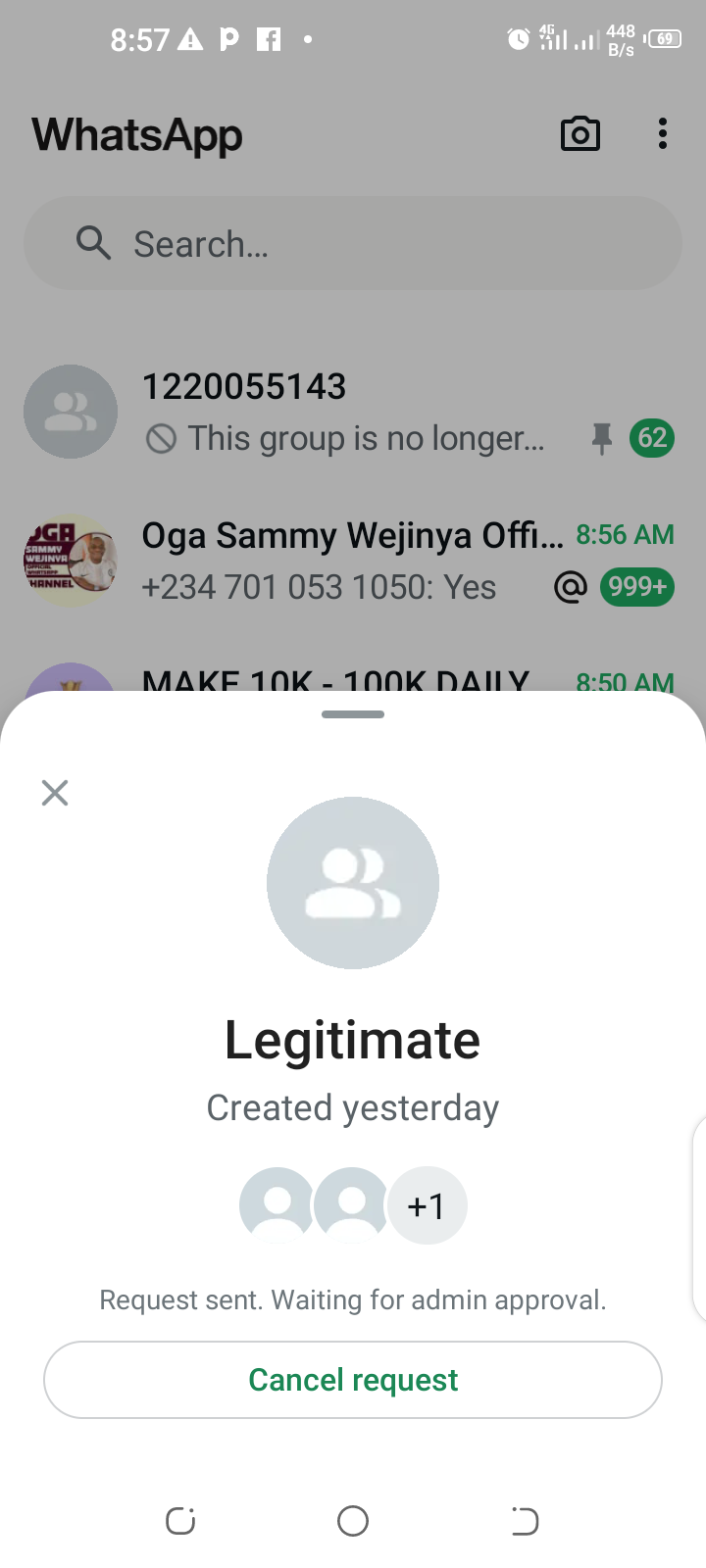Open the three-dot overflow menu
Viewport: 706px width, 1568px height.
click(663, 134)
